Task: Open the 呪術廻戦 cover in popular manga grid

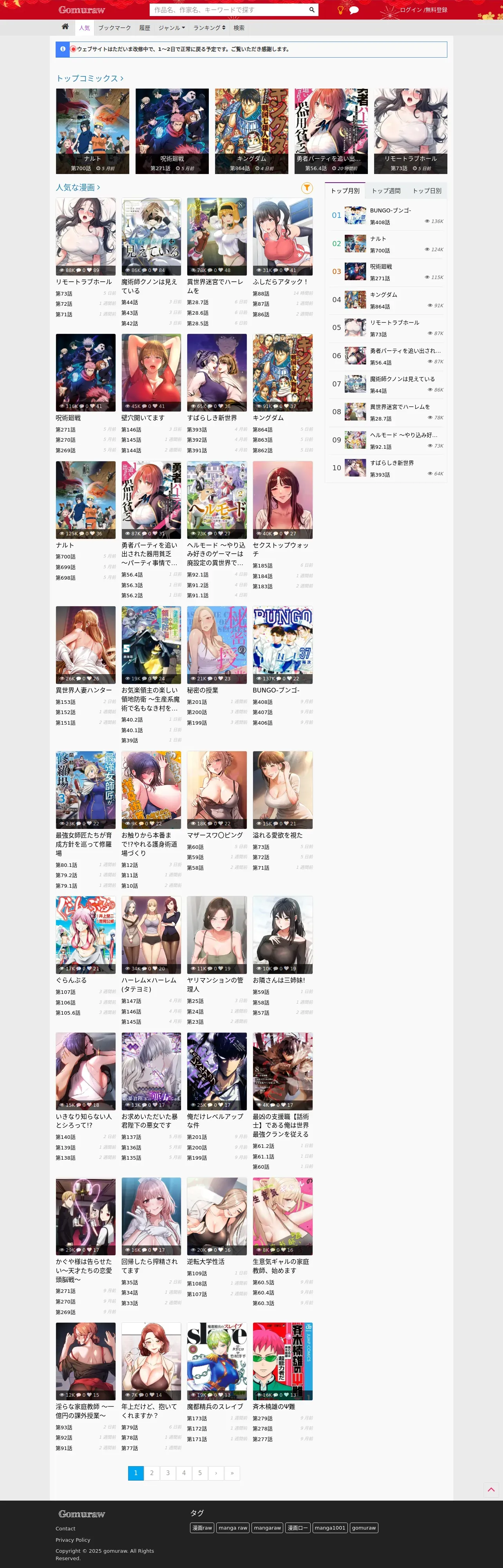Action: pos(86,373)
